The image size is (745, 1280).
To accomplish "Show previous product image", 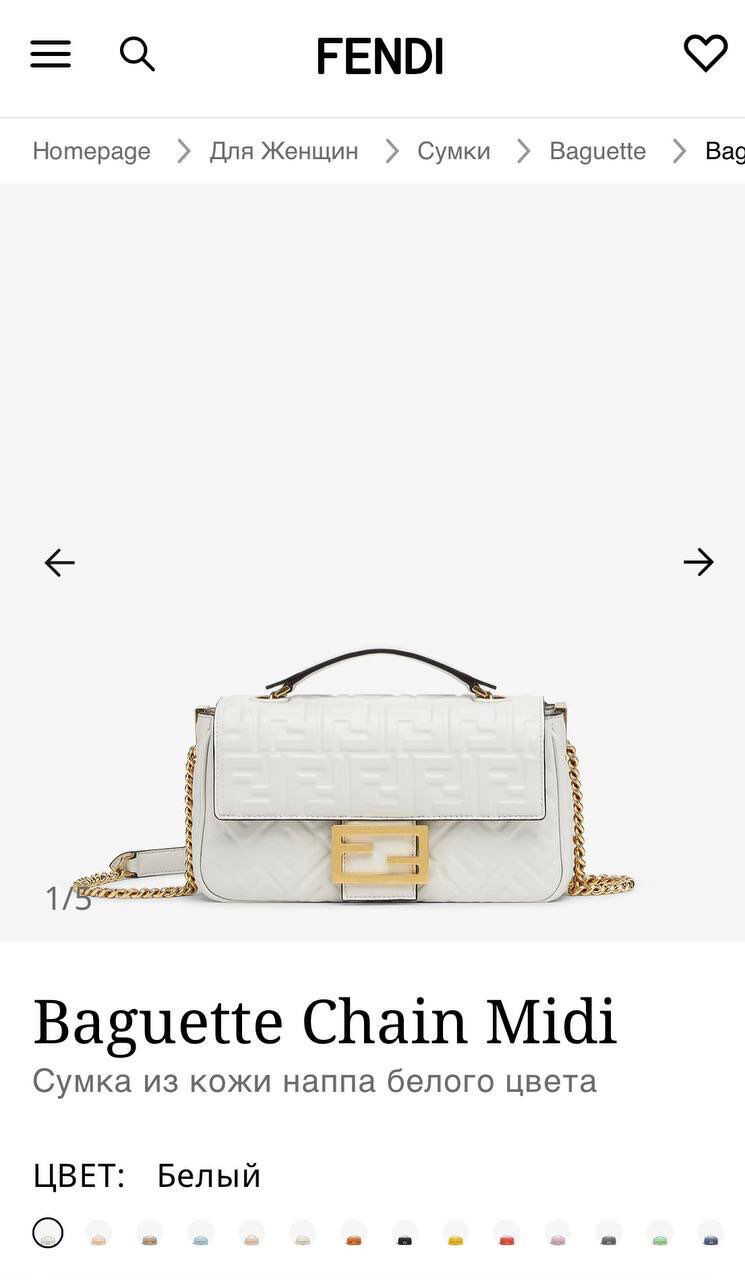I will pos(60,563).
